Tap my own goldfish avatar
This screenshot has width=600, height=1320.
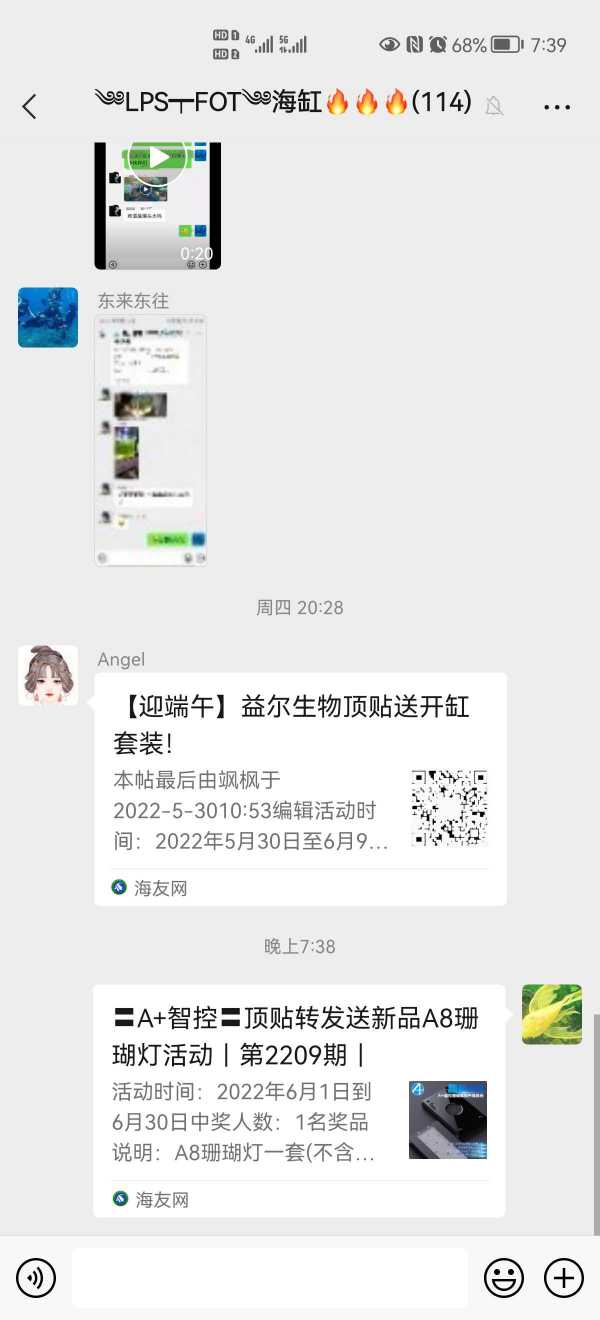(x=552, y=1014)
